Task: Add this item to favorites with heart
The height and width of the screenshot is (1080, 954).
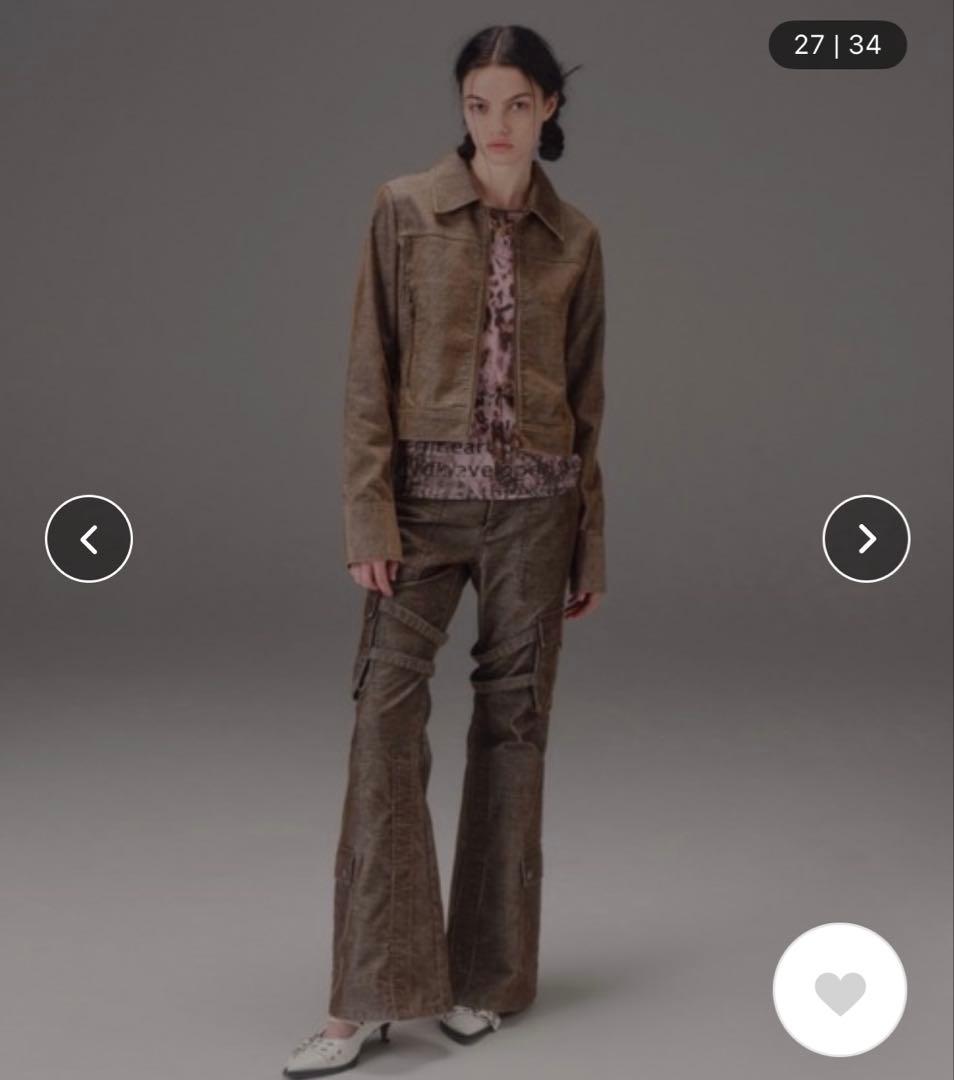Action: click(x=840, y=990)
